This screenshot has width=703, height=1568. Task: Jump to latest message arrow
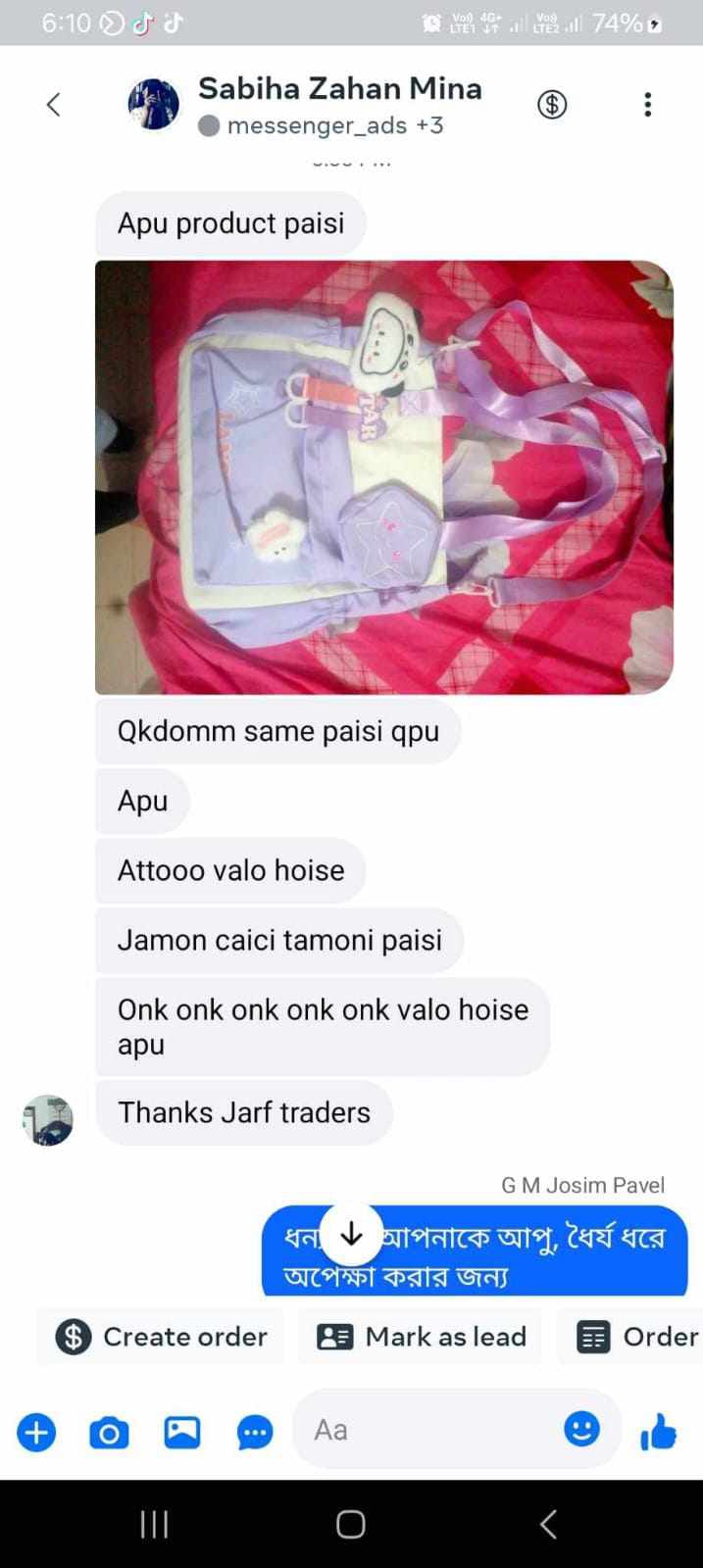(351, 1236)
